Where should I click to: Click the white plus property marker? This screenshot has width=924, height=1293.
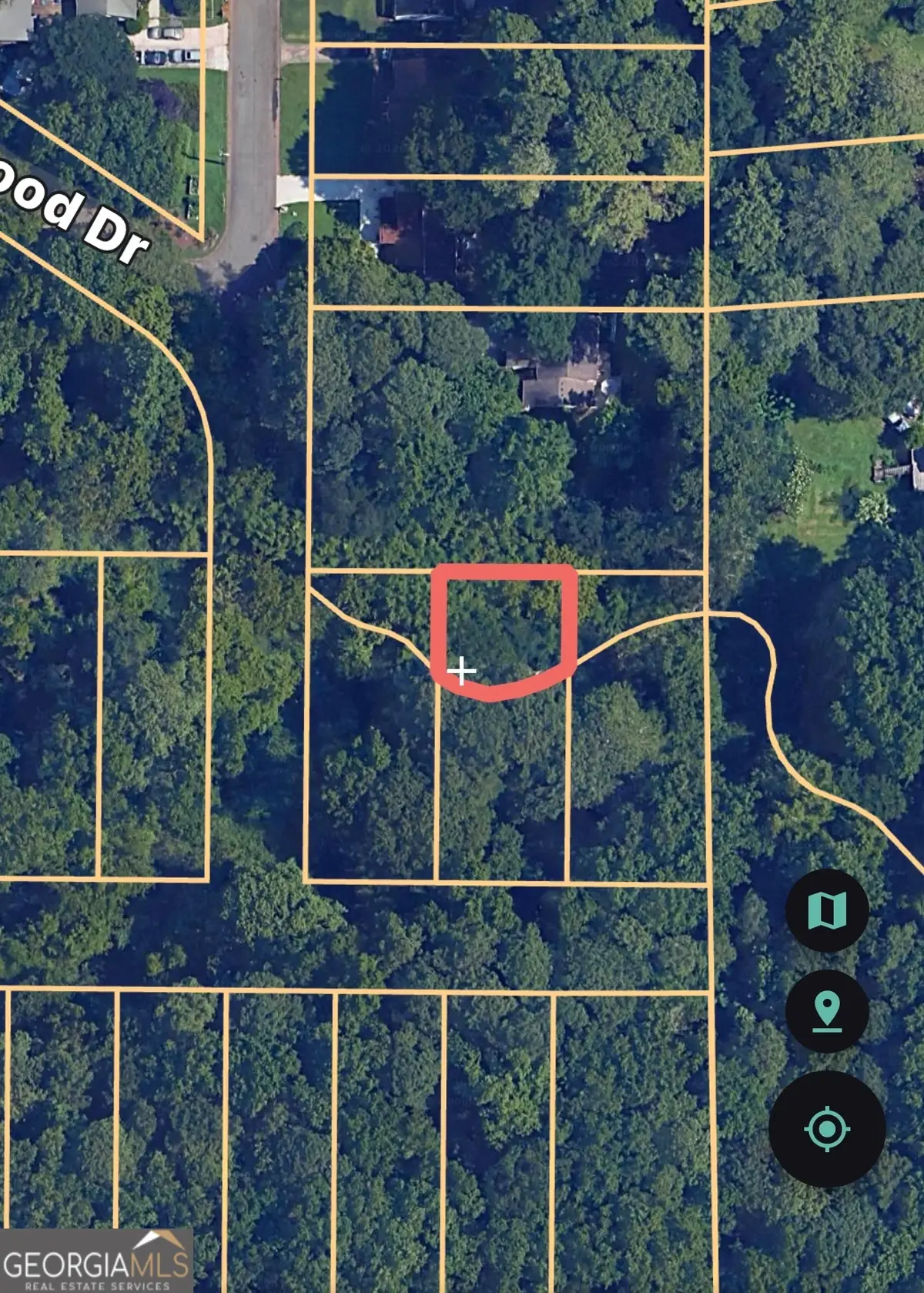461,671
